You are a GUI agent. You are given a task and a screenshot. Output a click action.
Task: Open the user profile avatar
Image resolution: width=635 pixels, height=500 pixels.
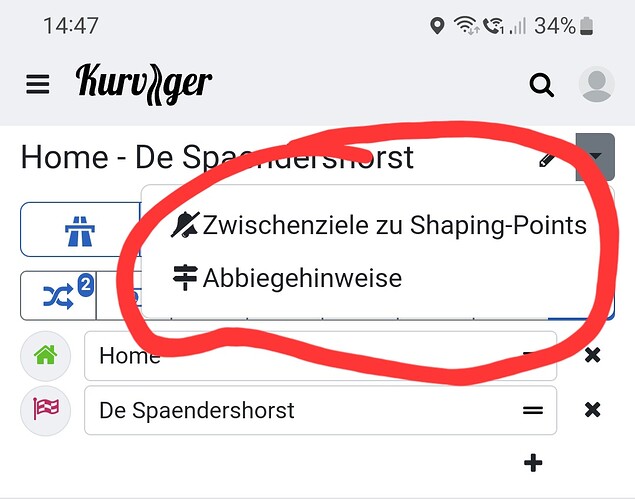[596, 85]
